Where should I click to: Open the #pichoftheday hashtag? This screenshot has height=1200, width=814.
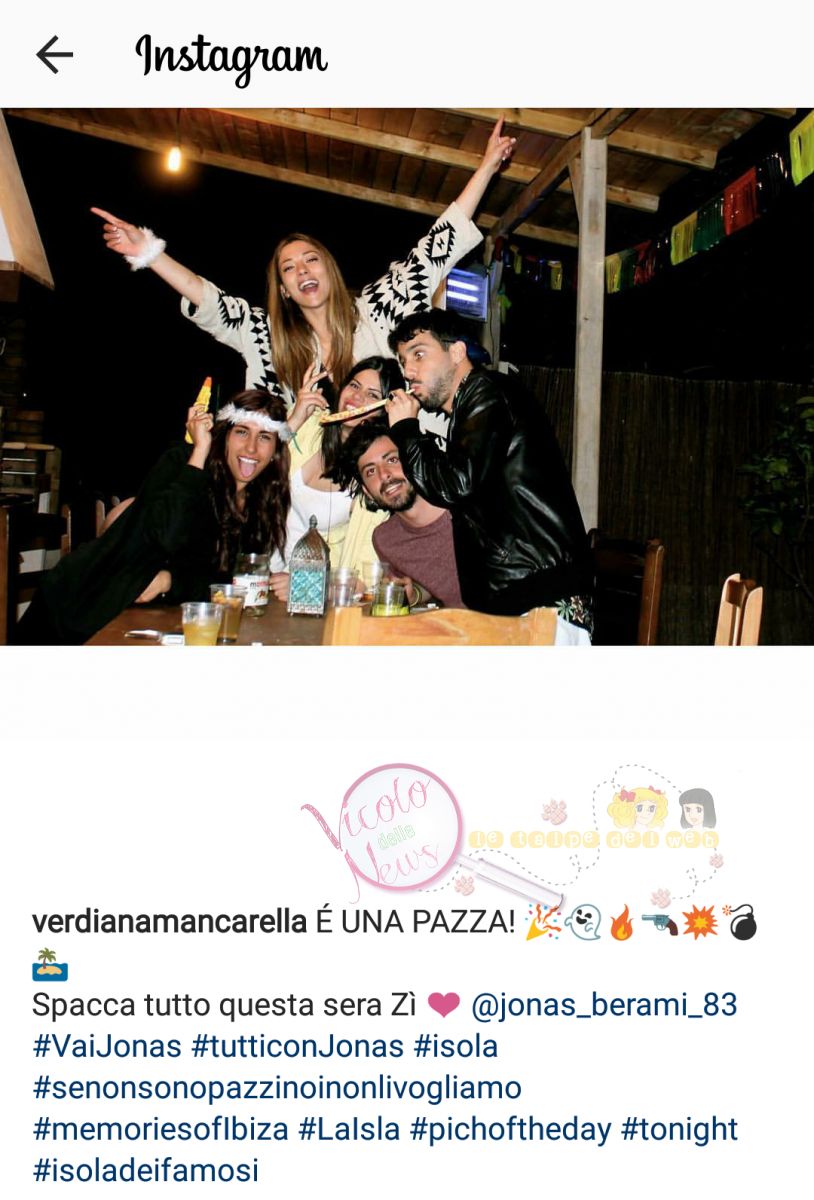[510, 1129]
